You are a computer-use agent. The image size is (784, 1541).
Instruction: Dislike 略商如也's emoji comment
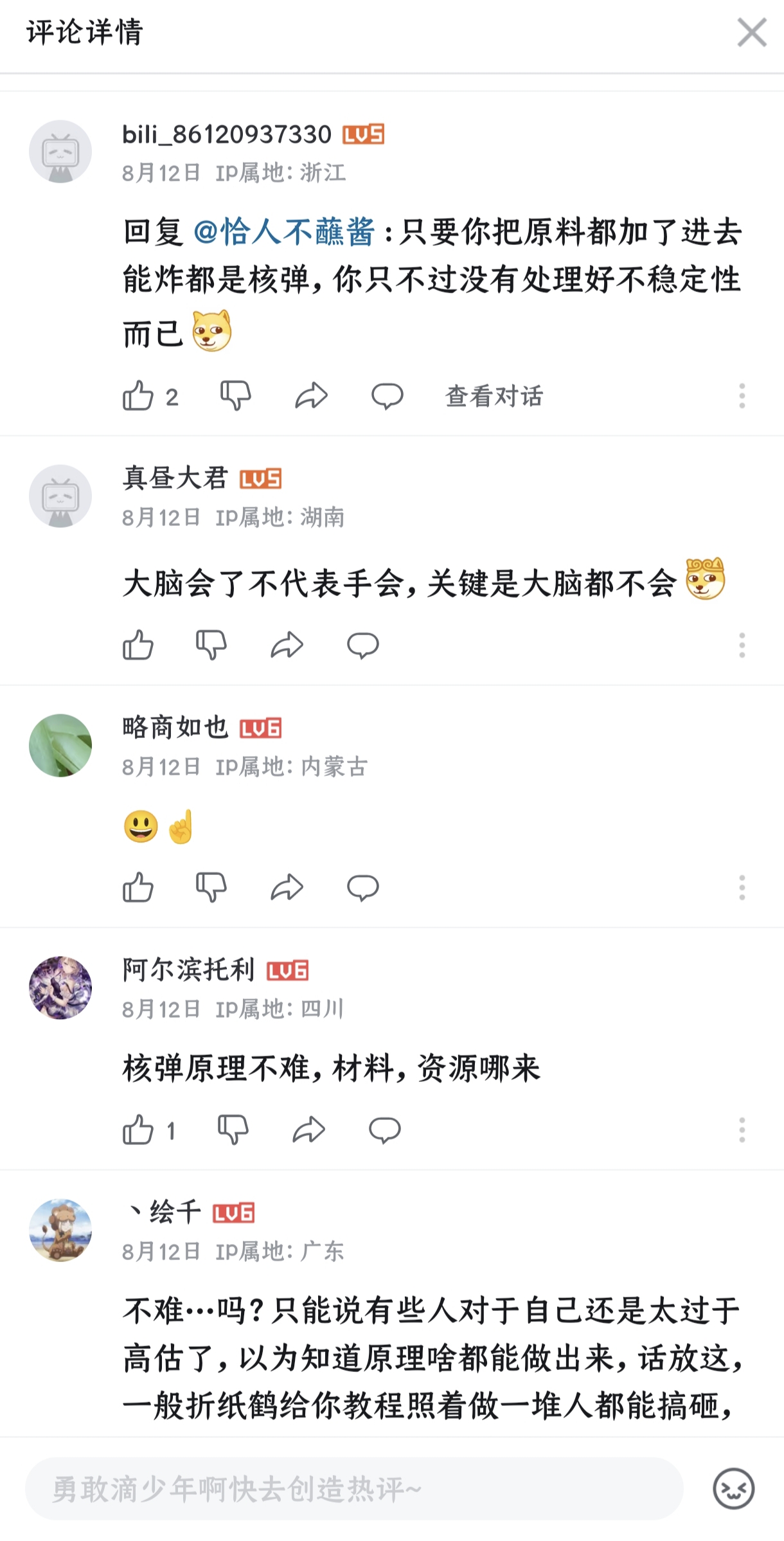coord(211,888)
